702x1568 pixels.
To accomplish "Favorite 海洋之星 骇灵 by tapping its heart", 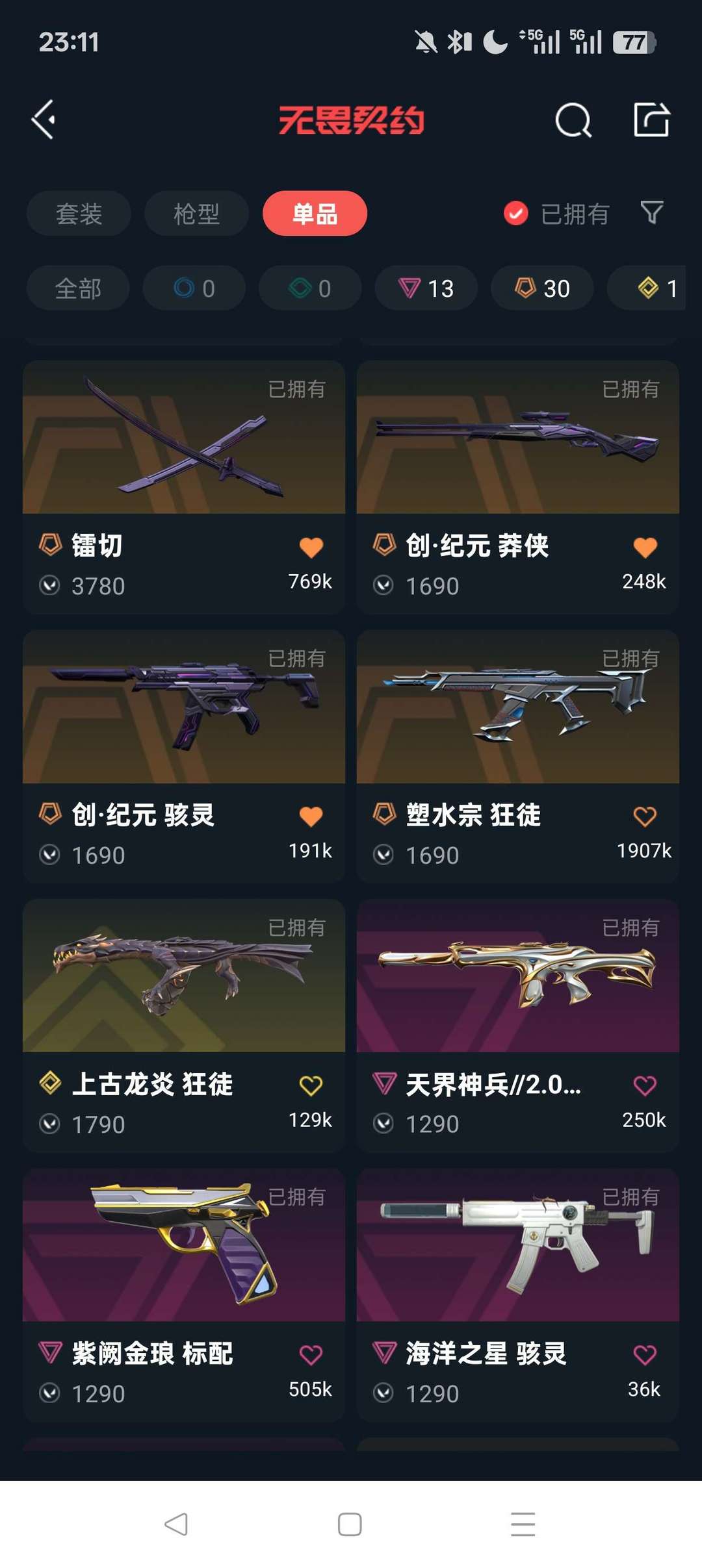I will click(x=645, y=1353).
